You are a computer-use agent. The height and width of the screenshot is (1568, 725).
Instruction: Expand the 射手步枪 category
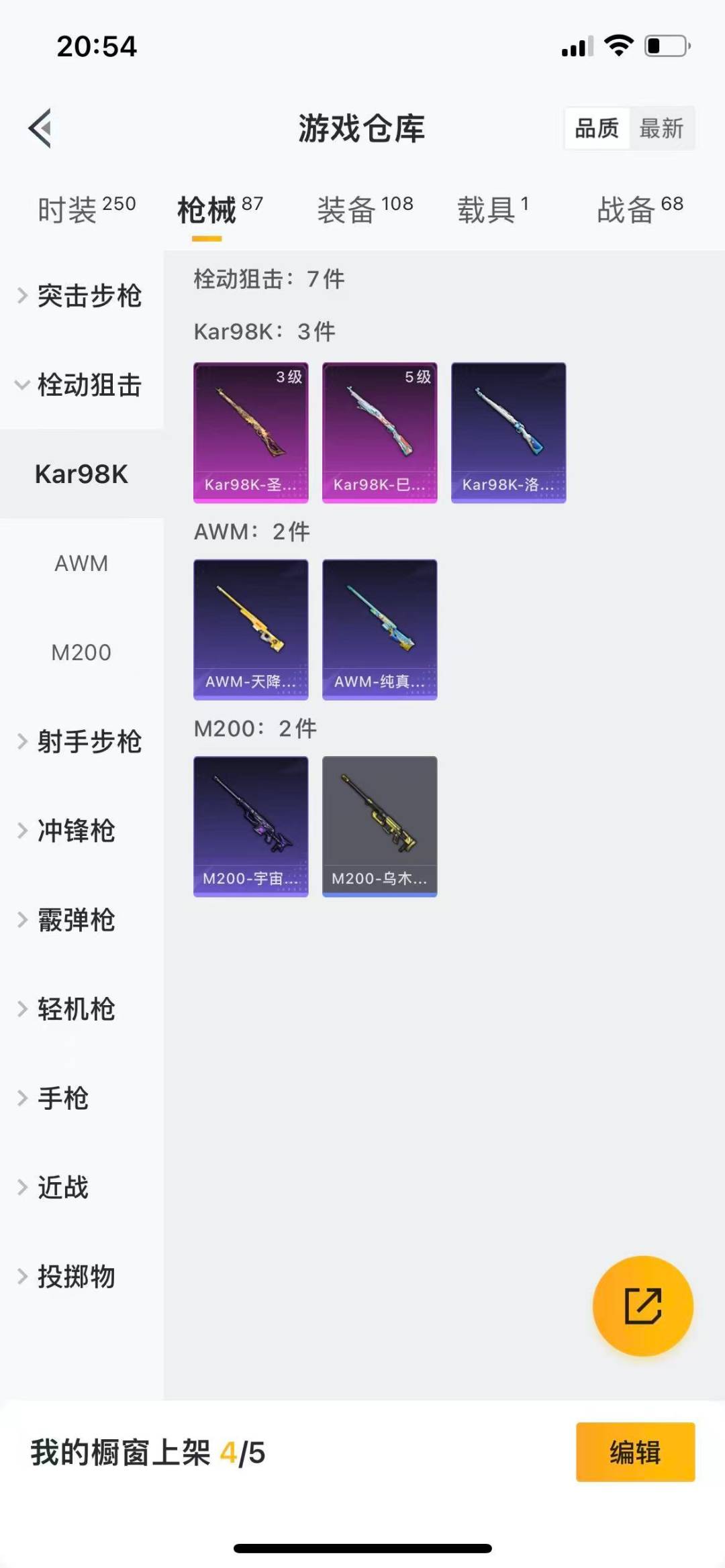(81, 741)
